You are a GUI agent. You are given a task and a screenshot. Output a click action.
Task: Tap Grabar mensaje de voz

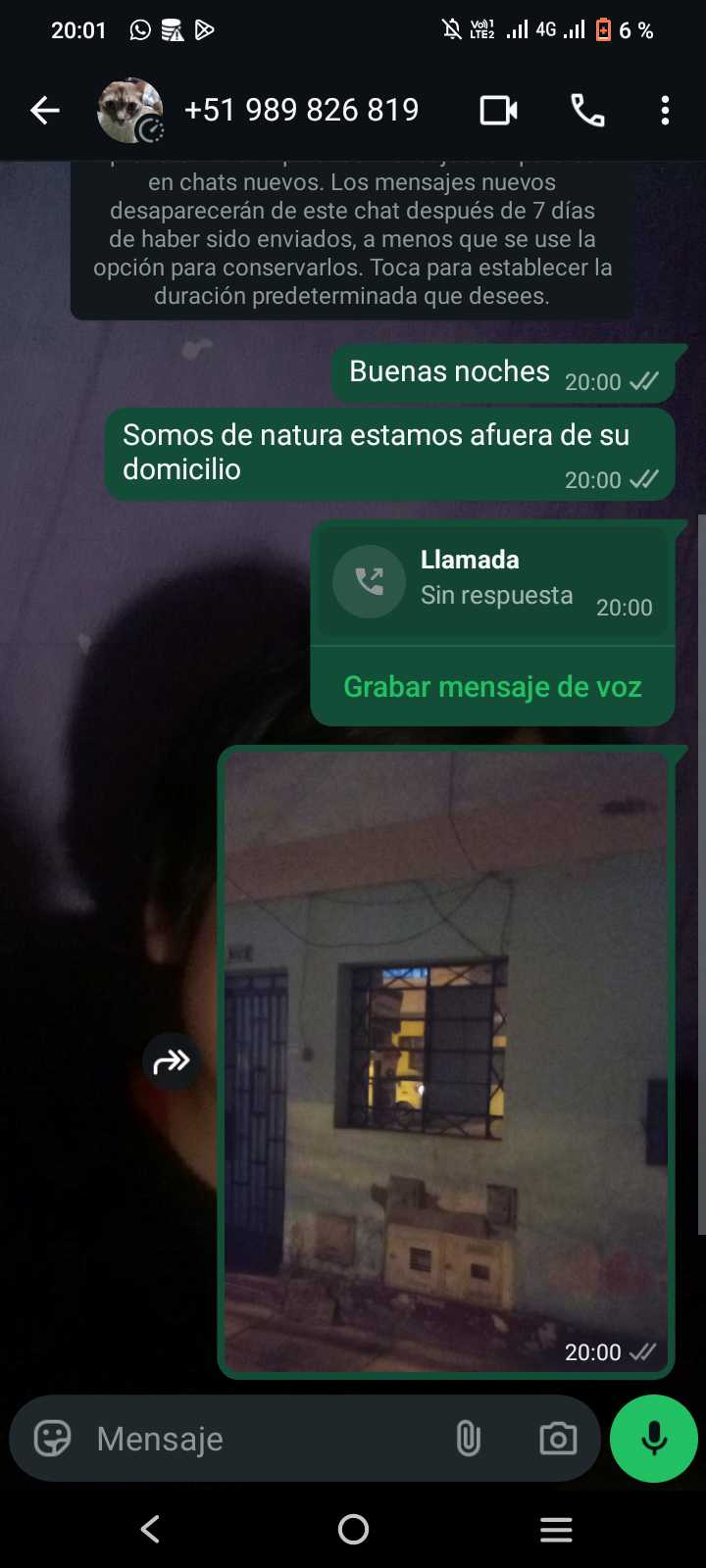(x=492, y=687)
